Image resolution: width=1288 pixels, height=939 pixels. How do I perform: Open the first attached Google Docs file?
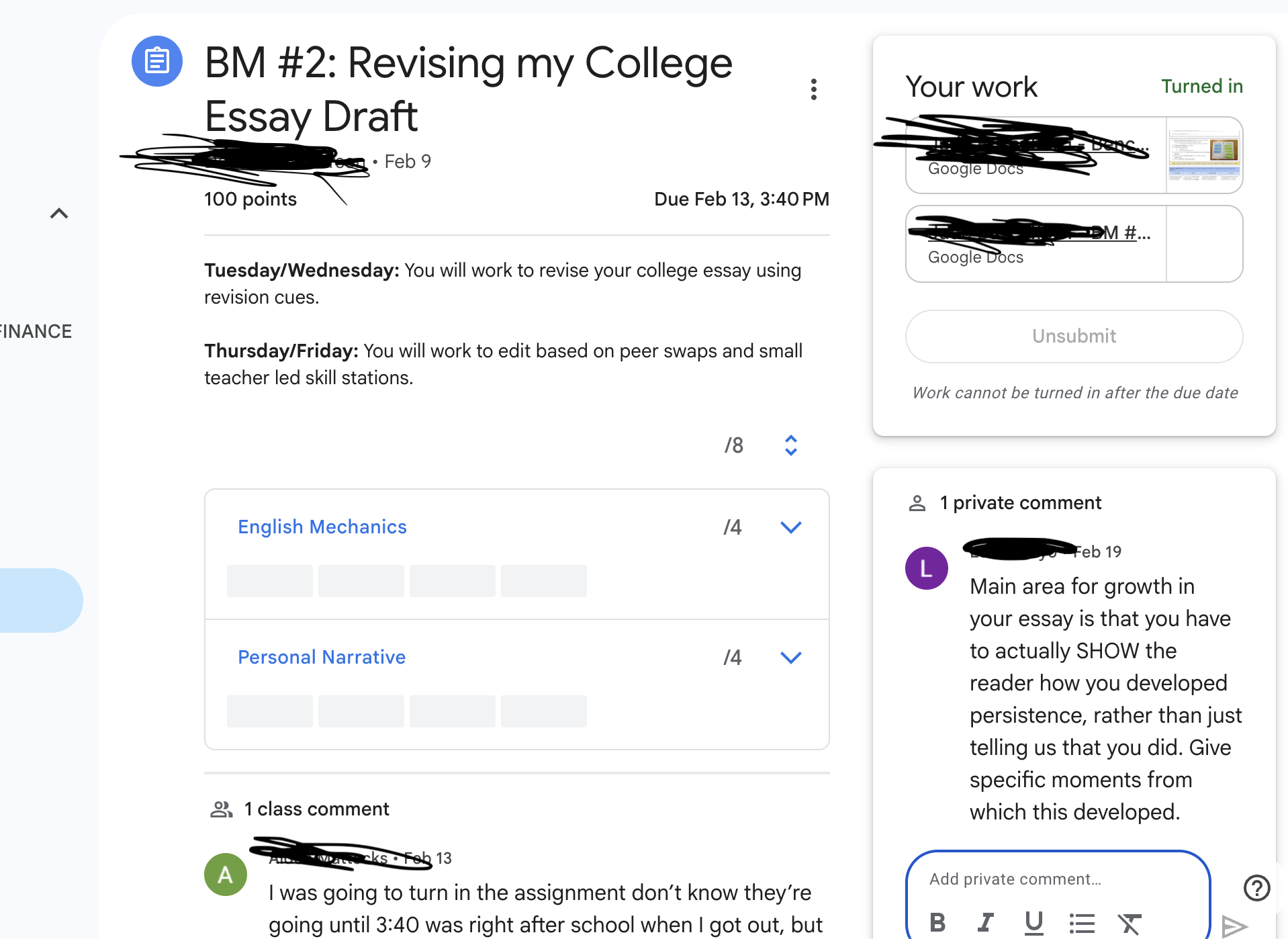[x=1073, y=155]
